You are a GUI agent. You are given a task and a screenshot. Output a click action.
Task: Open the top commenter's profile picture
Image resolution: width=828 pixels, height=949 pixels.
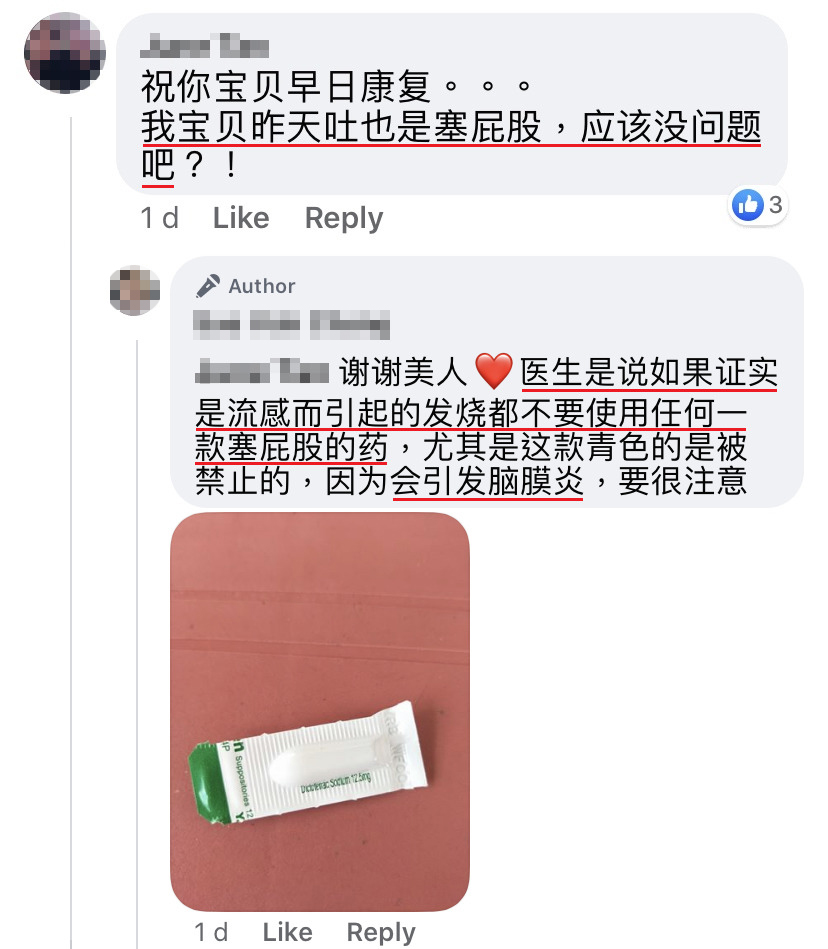click(64, 52)
